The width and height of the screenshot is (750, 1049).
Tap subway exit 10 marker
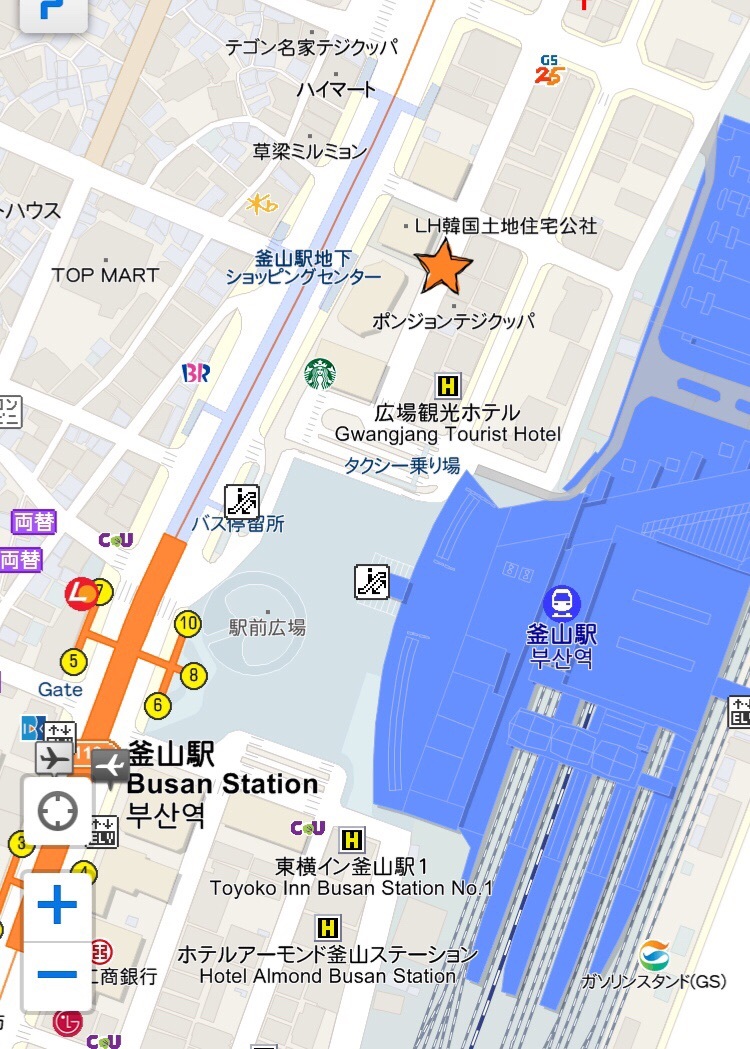tap(187, 624)
